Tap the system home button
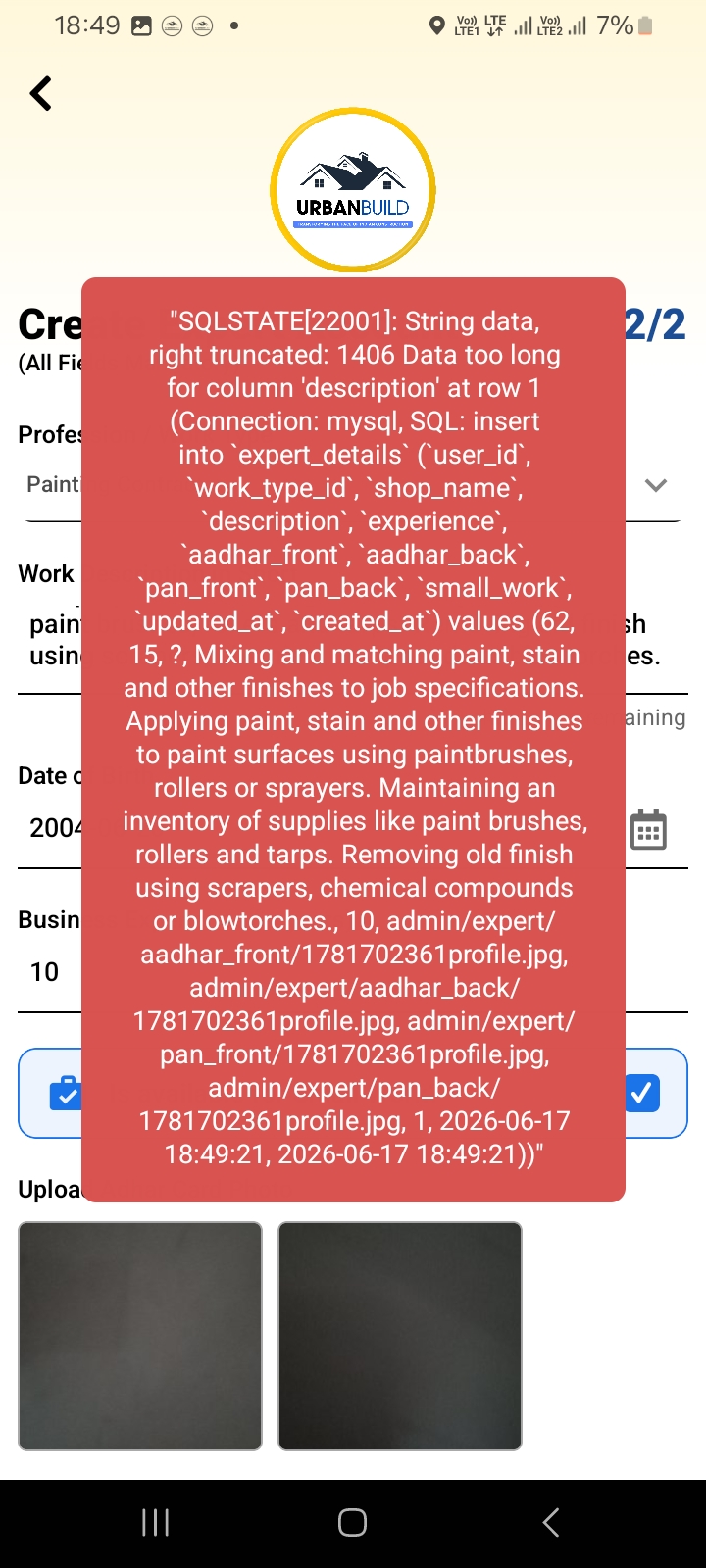This screenshot has height=1568, width=706. click(x=352, y=1522)
